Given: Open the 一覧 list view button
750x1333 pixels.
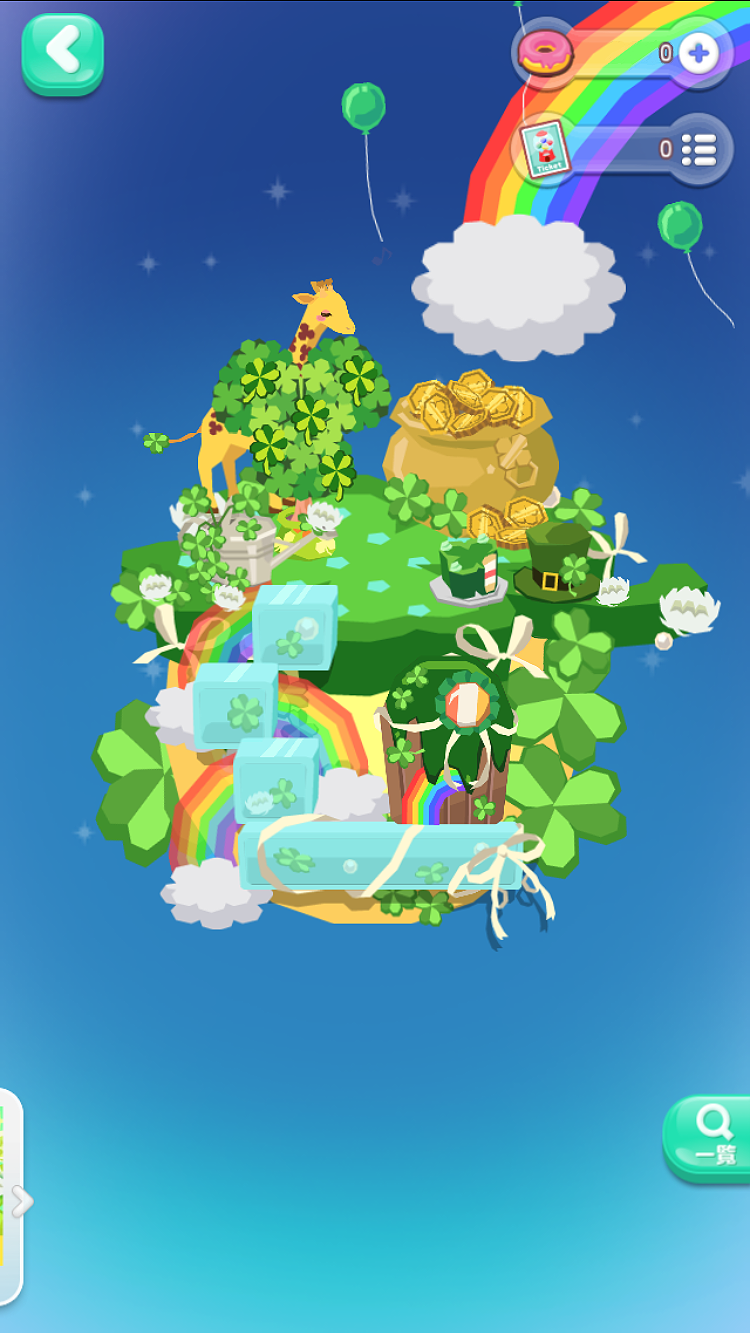Looking at the screenshot, I should point(709,1139).
